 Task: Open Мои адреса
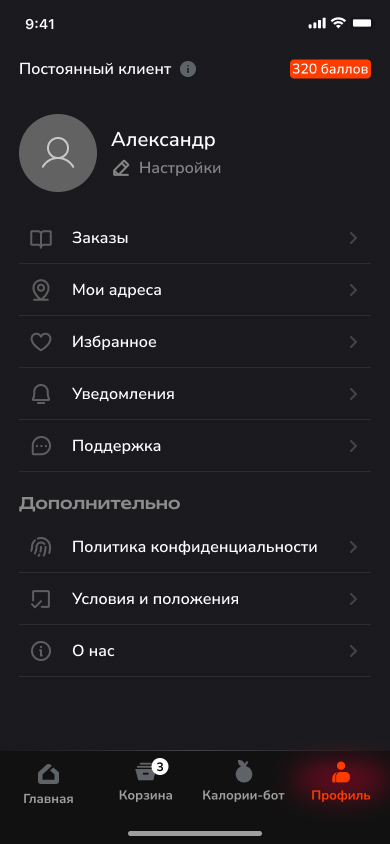(x=195, y=290)
